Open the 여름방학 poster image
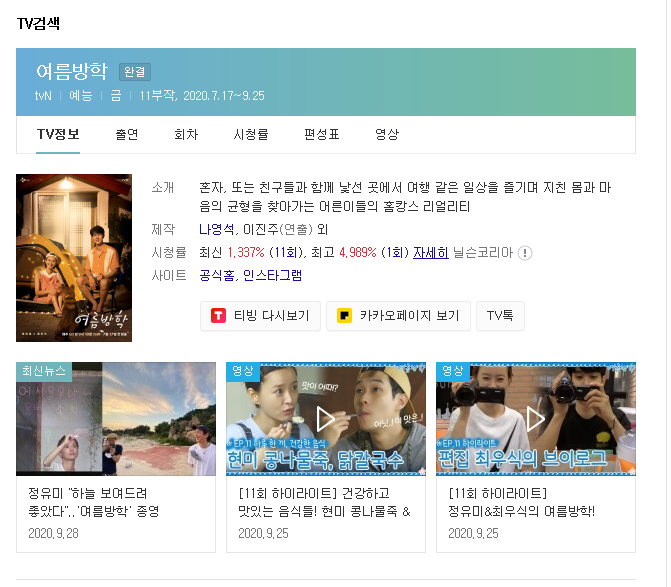Image resolution: width=671 pixels, height=587 pixels. 74,258
